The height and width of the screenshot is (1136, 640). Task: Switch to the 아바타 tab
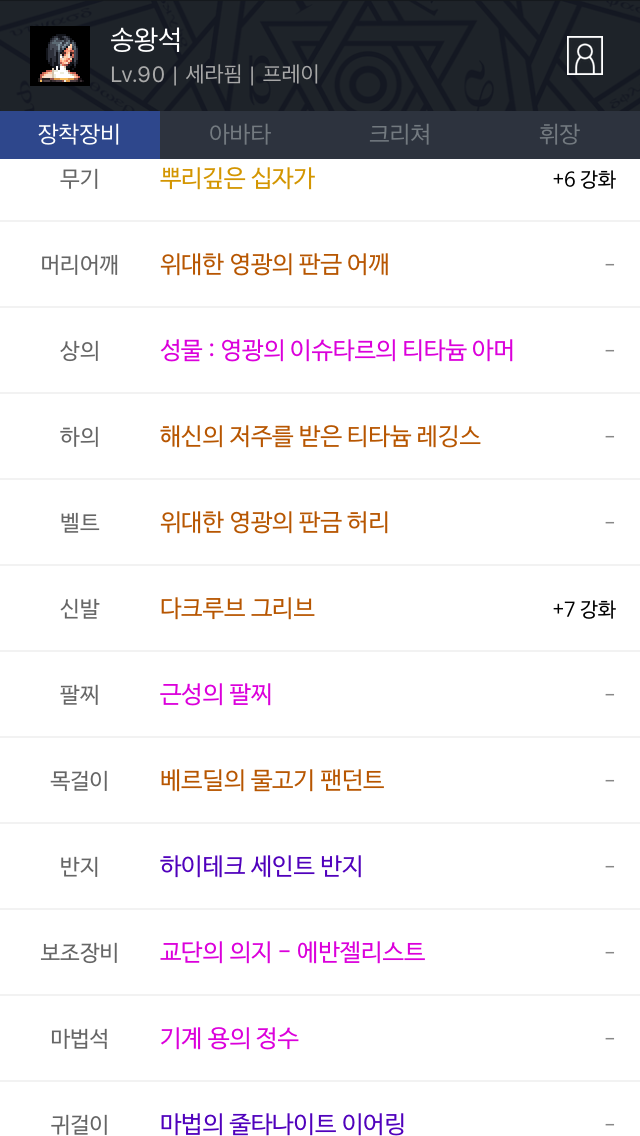240,135
